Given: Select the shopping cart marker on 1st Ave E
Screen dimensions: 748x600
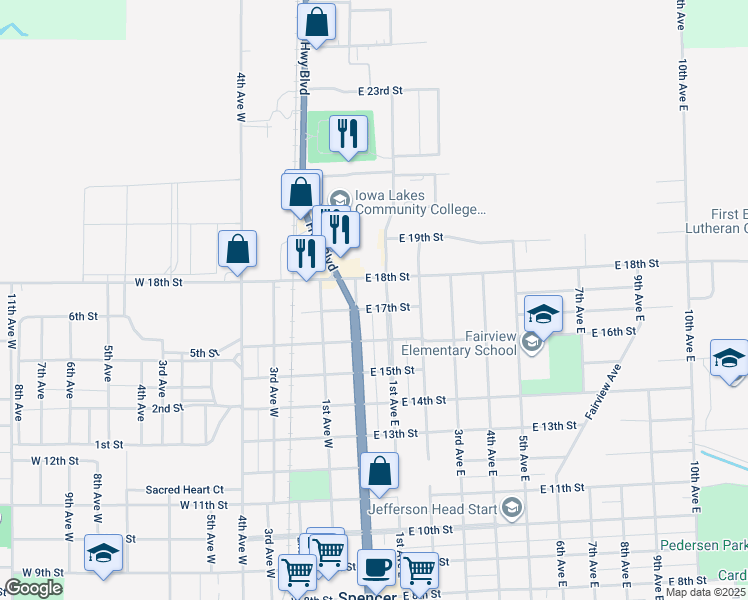Looking at the screenshot, I should pos(419,572).
